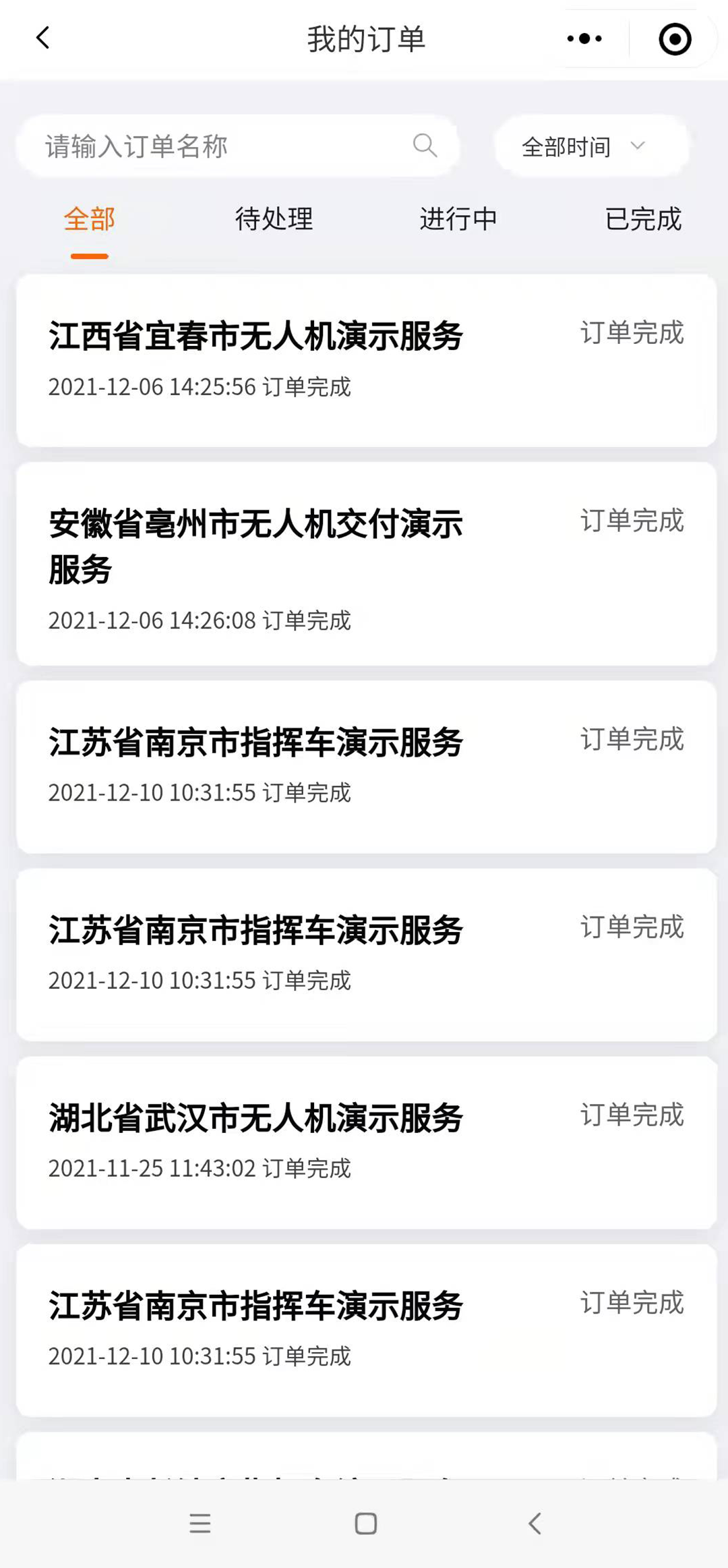Select the 全部 orders tab
Viewport: 728px width, 1568px height.
[x=90, y=220]
